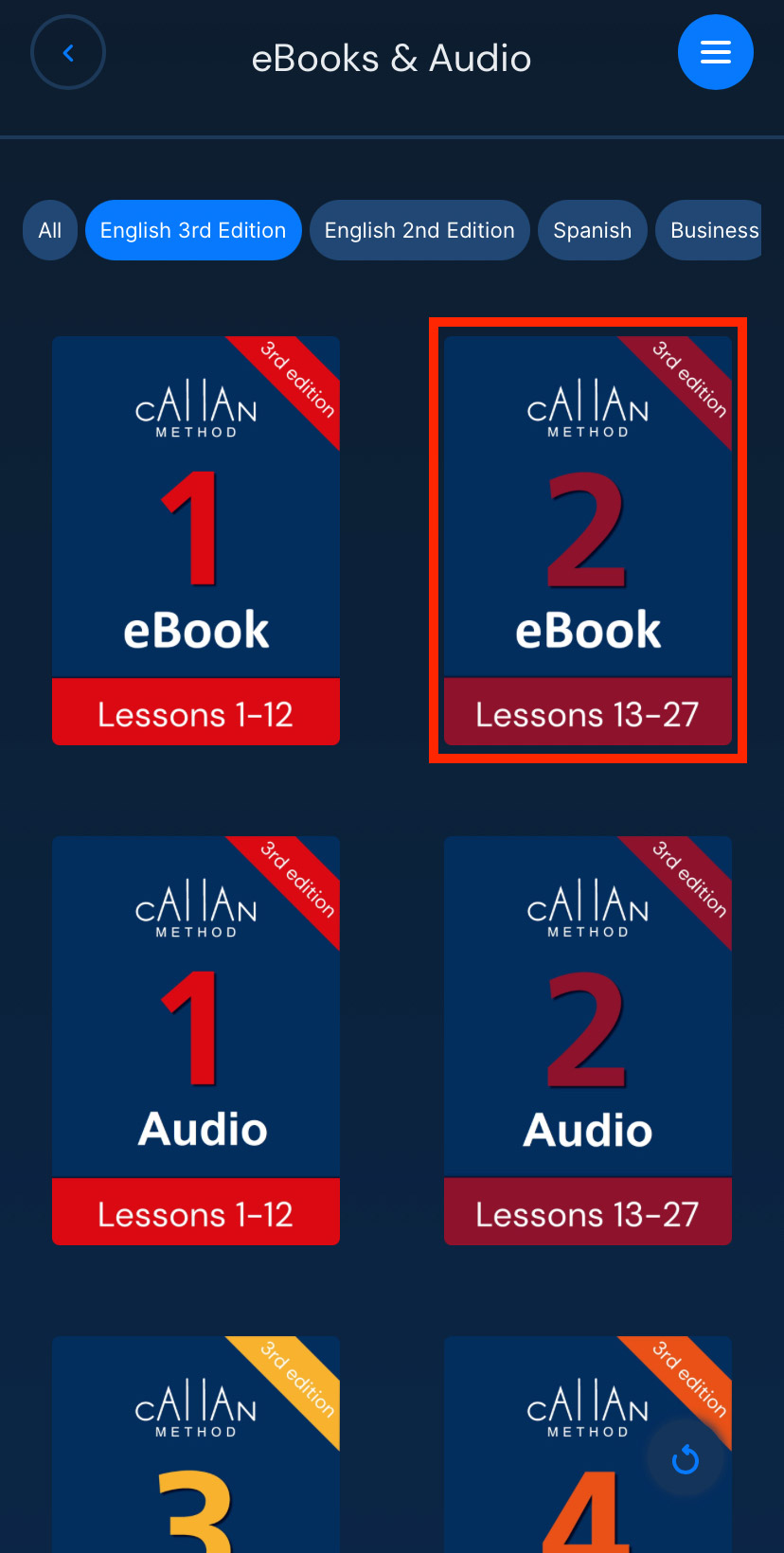Select the English 3rd Edition chip

point(193,230)
